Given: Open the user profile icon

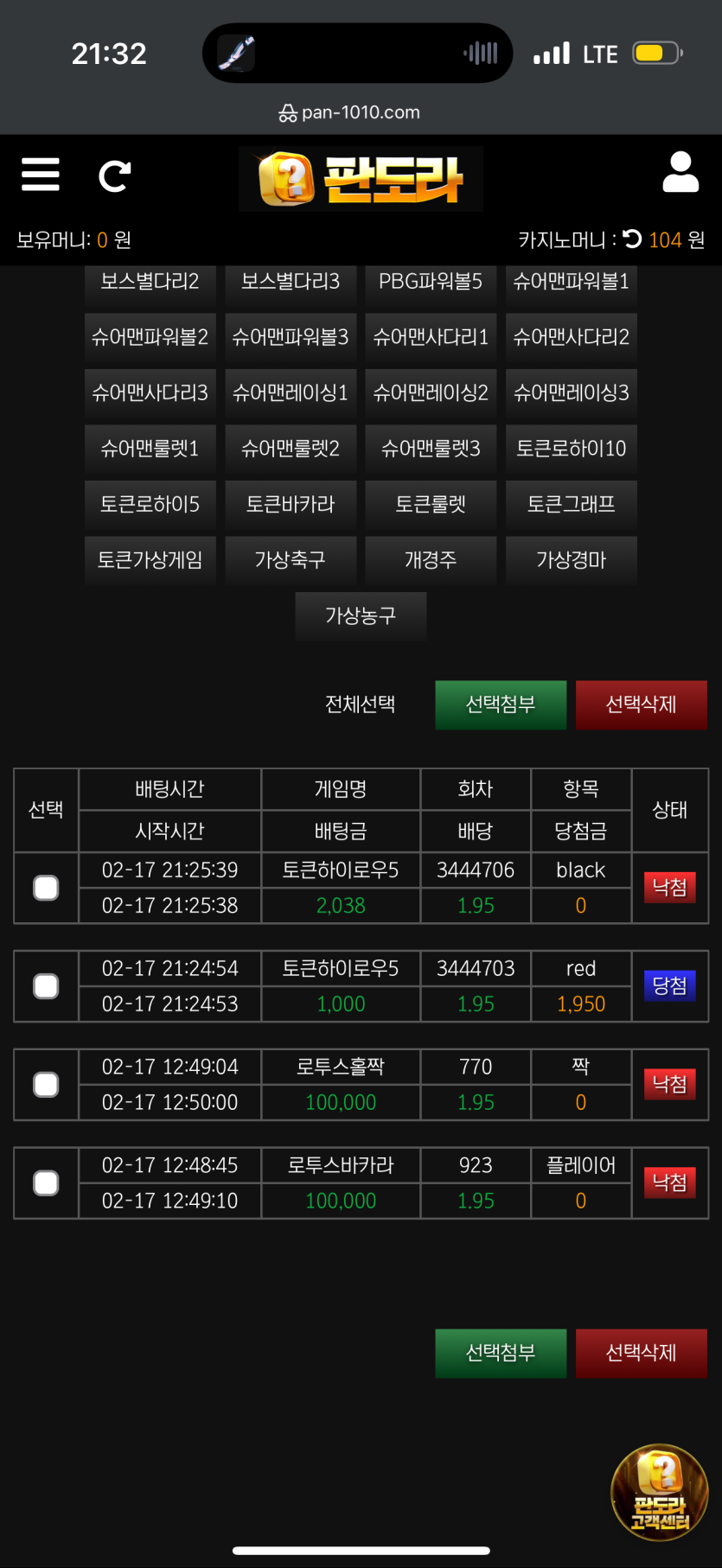Looking at the screenshot, I should 680,172.
